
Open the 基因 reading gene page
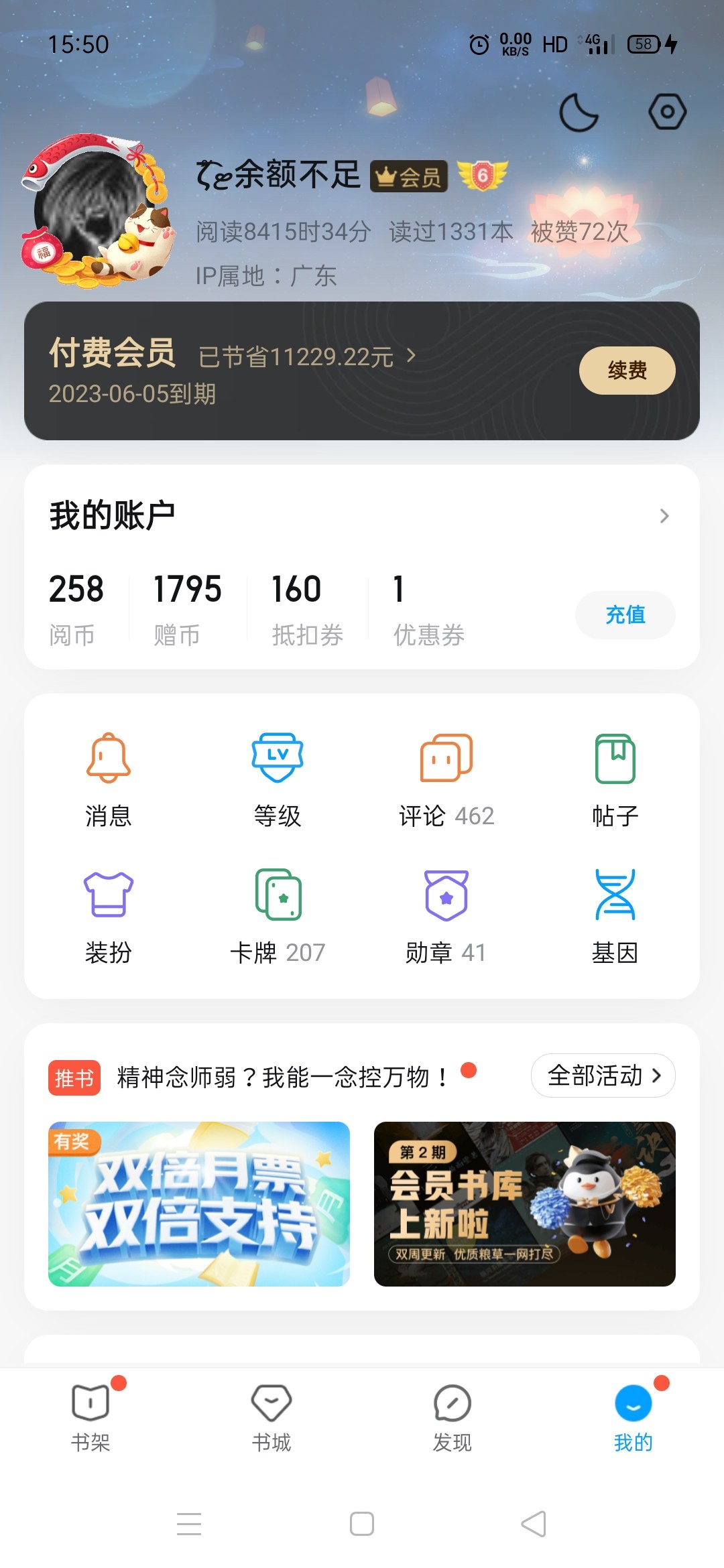[615, 916]
